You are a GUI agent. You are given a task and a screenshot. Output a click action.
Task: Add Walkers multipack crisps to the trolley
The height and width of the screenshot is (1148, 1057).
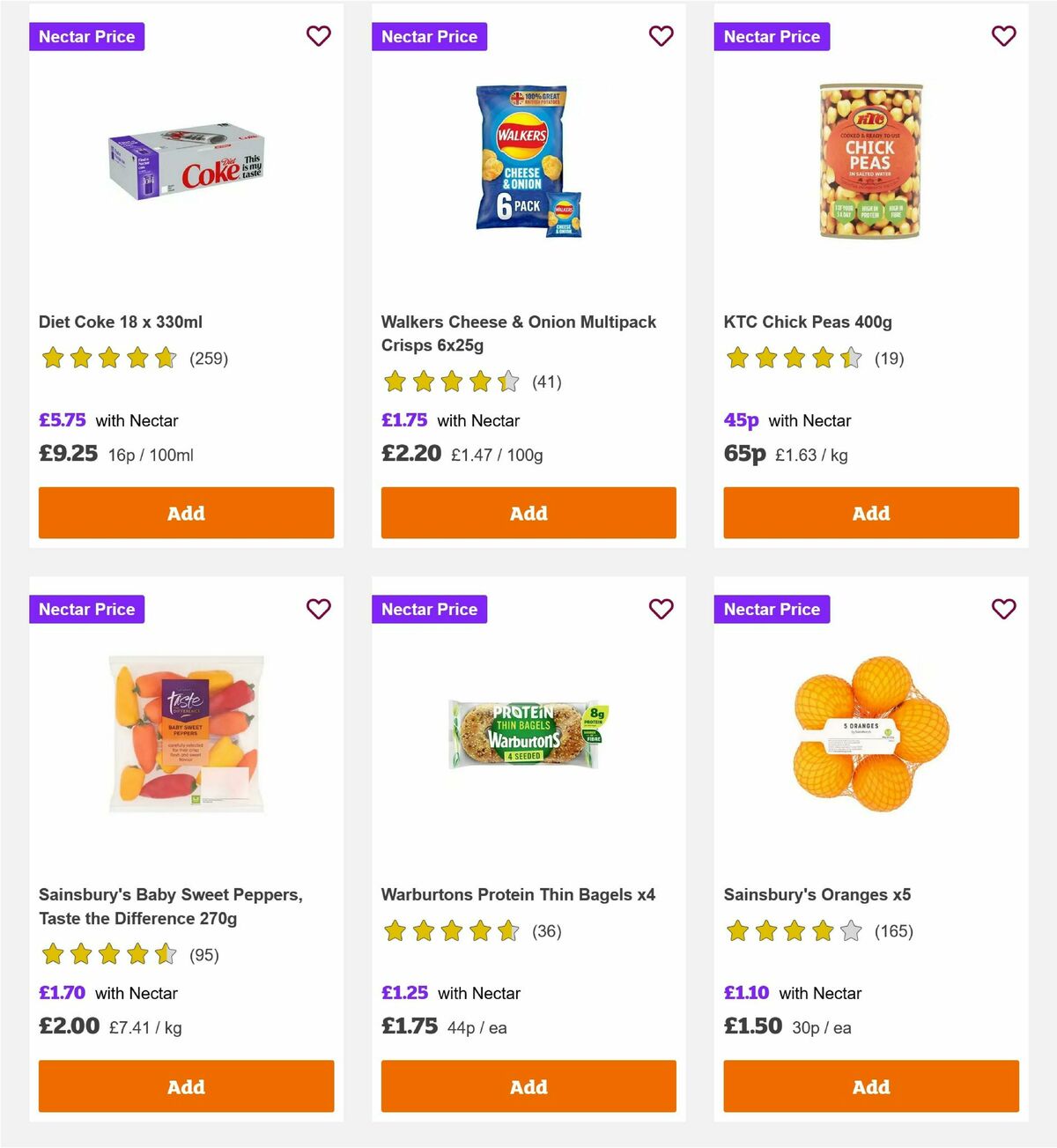point(528,513)
